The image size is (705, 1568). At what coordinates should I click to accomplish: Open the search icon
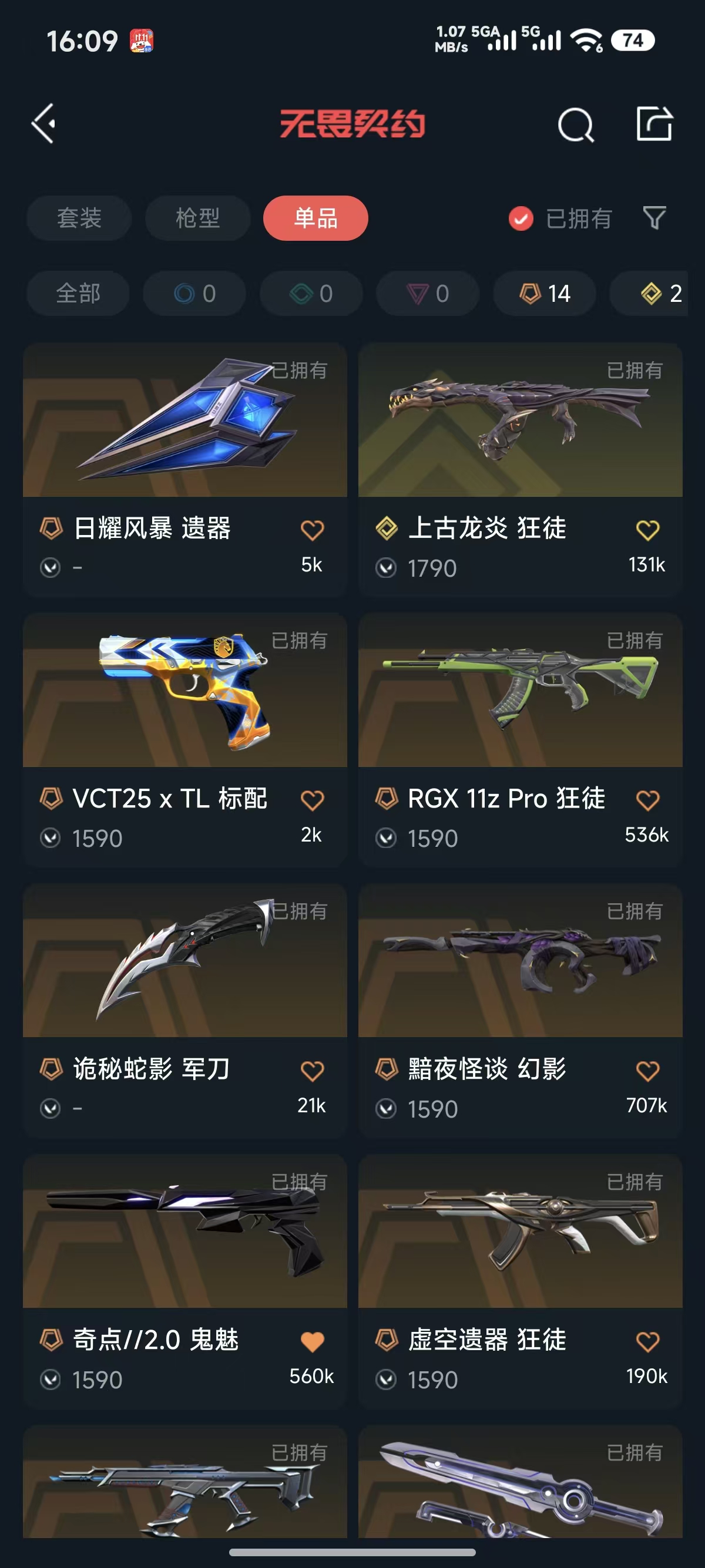575,125
